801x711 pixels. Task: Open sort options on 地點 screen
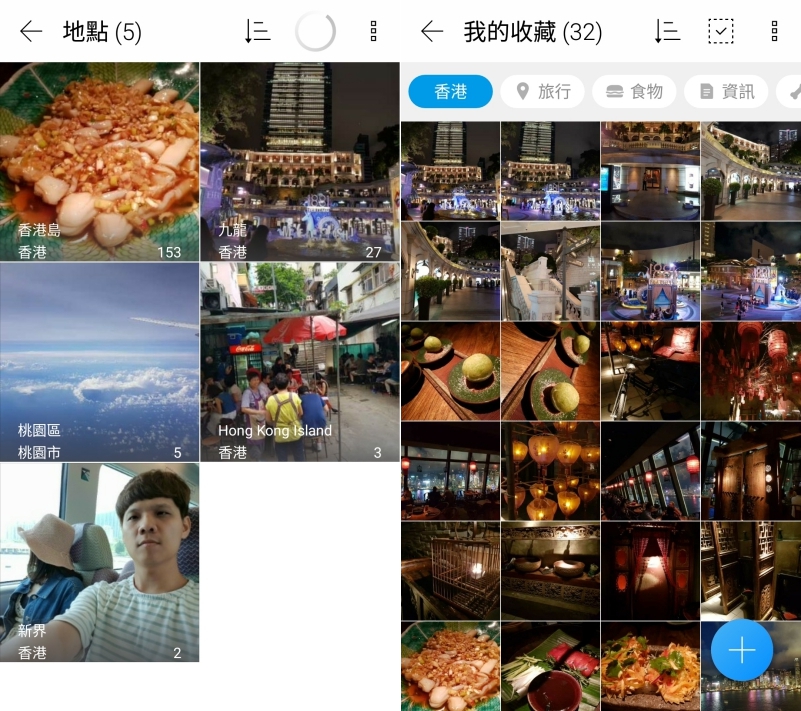pos(257,32)
